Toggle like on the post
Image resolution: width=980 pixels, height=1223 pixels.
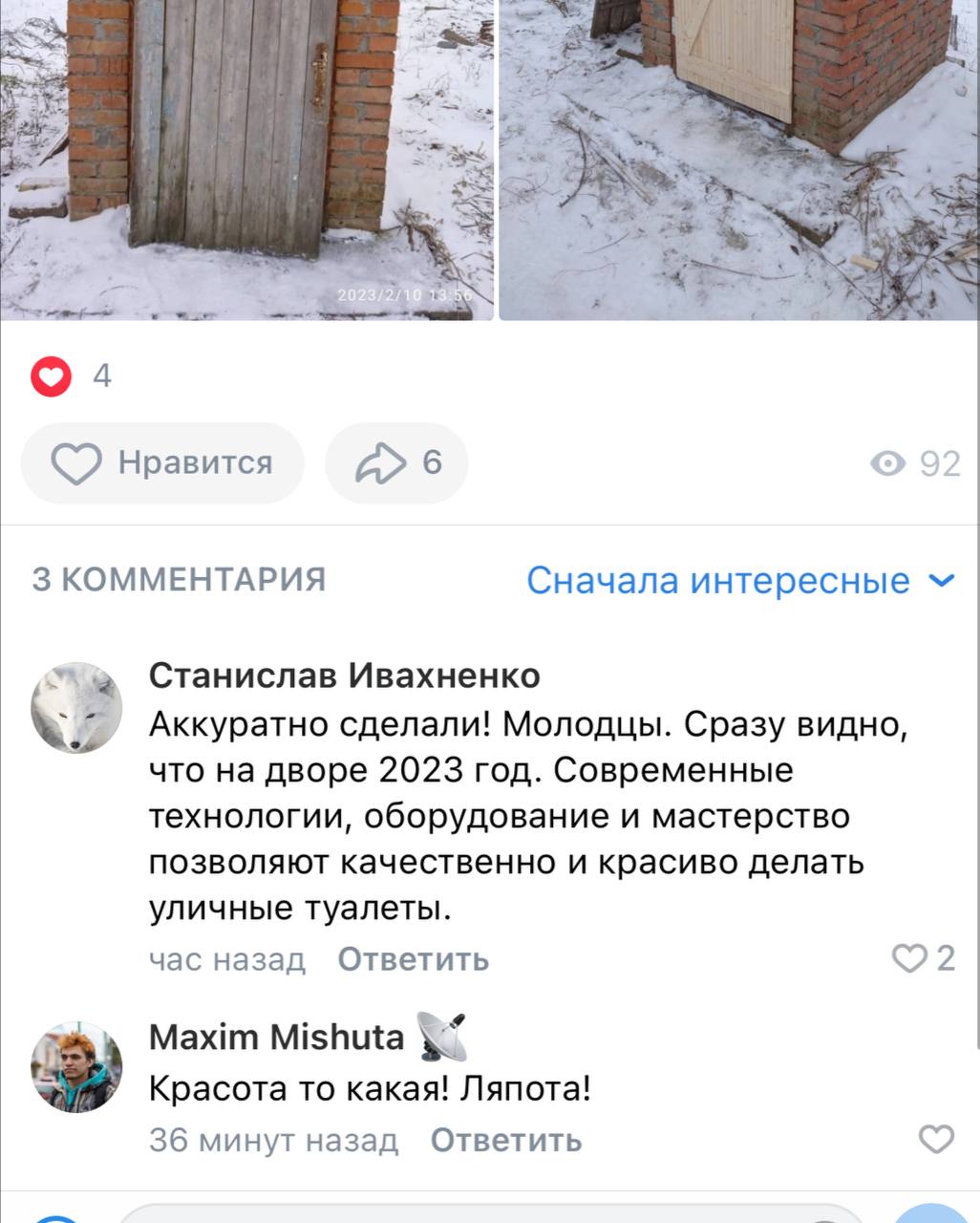(x=161, y=461)
